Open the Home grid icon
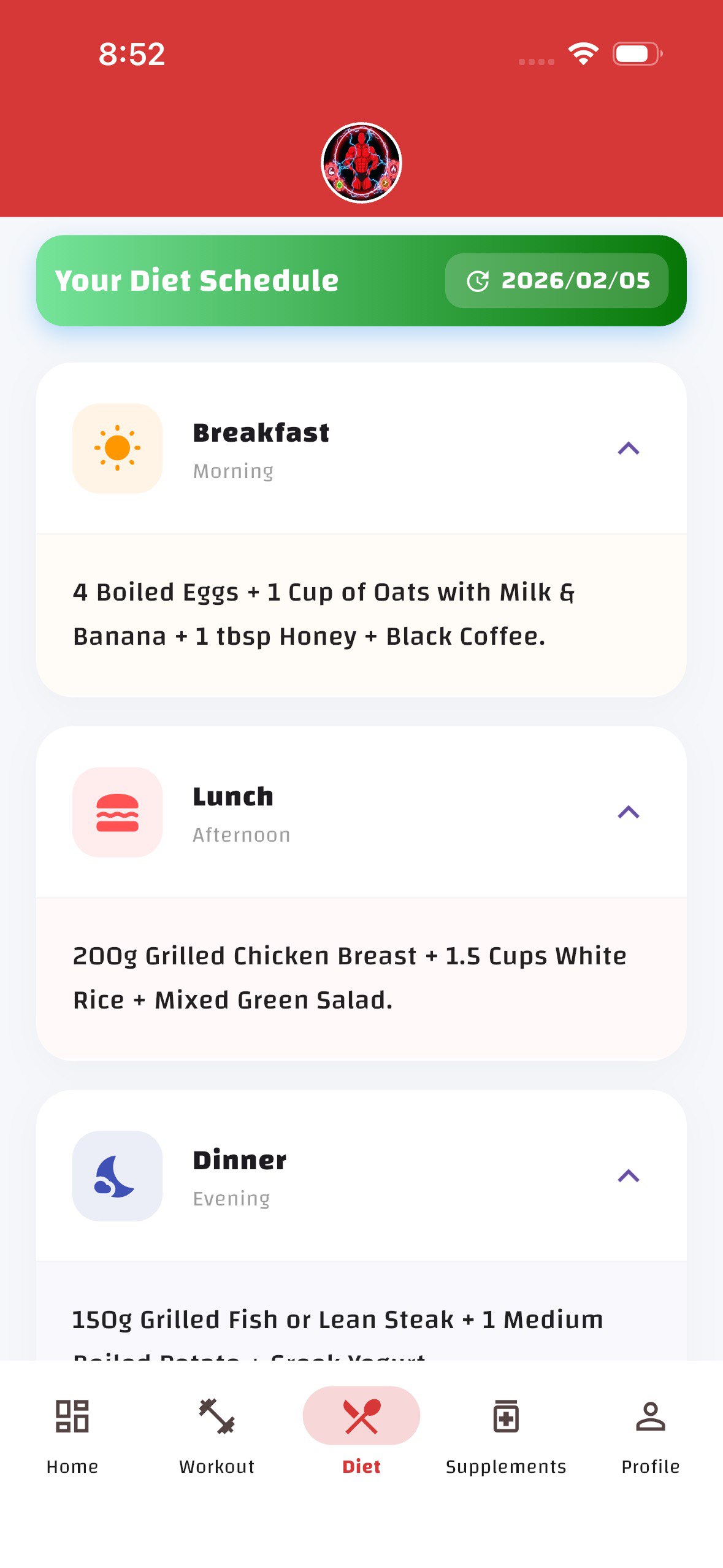This screenshot has width=723, height=1568. 72,1417
